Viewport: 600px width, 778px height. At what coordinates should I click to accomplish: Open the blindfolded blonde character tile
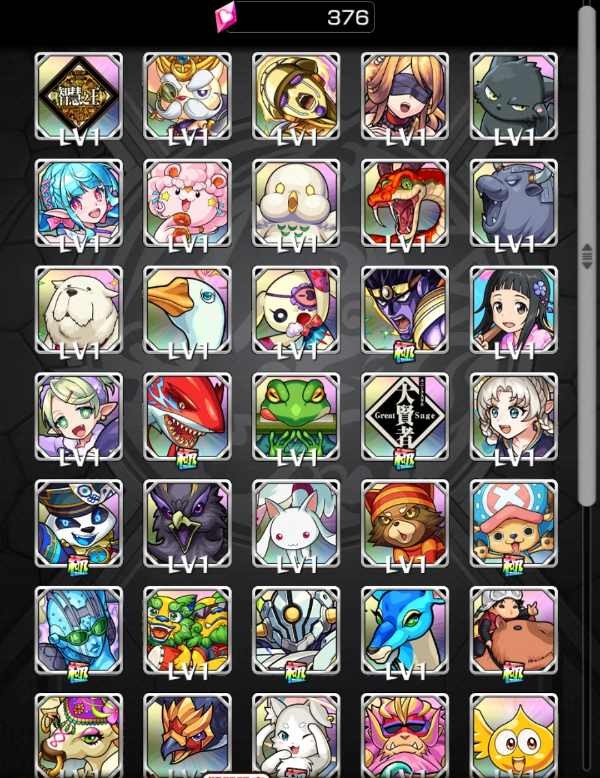[x=405, y=96]
